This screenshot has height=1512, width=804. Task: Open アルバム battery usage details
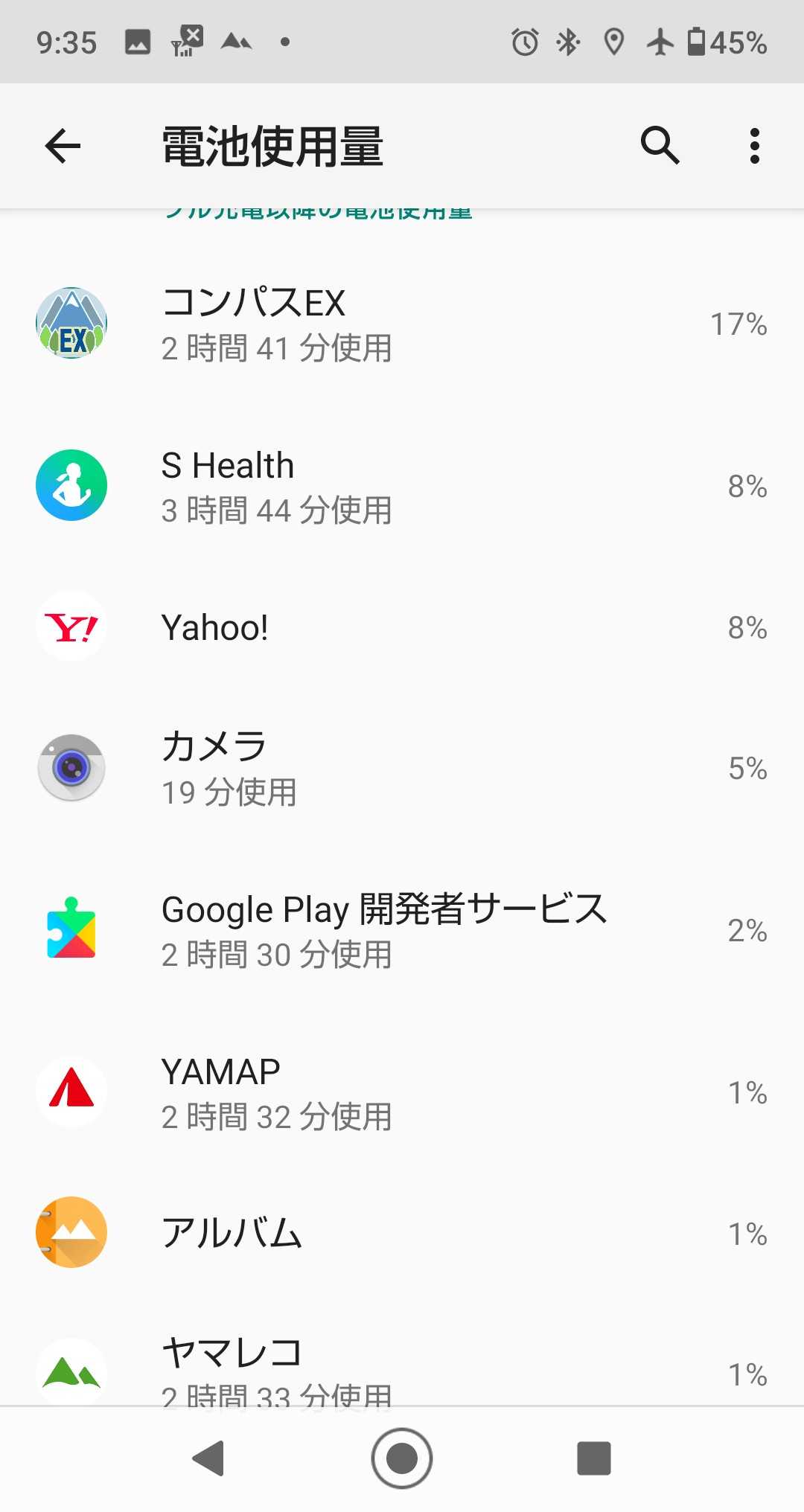(x=402, y=1233)
